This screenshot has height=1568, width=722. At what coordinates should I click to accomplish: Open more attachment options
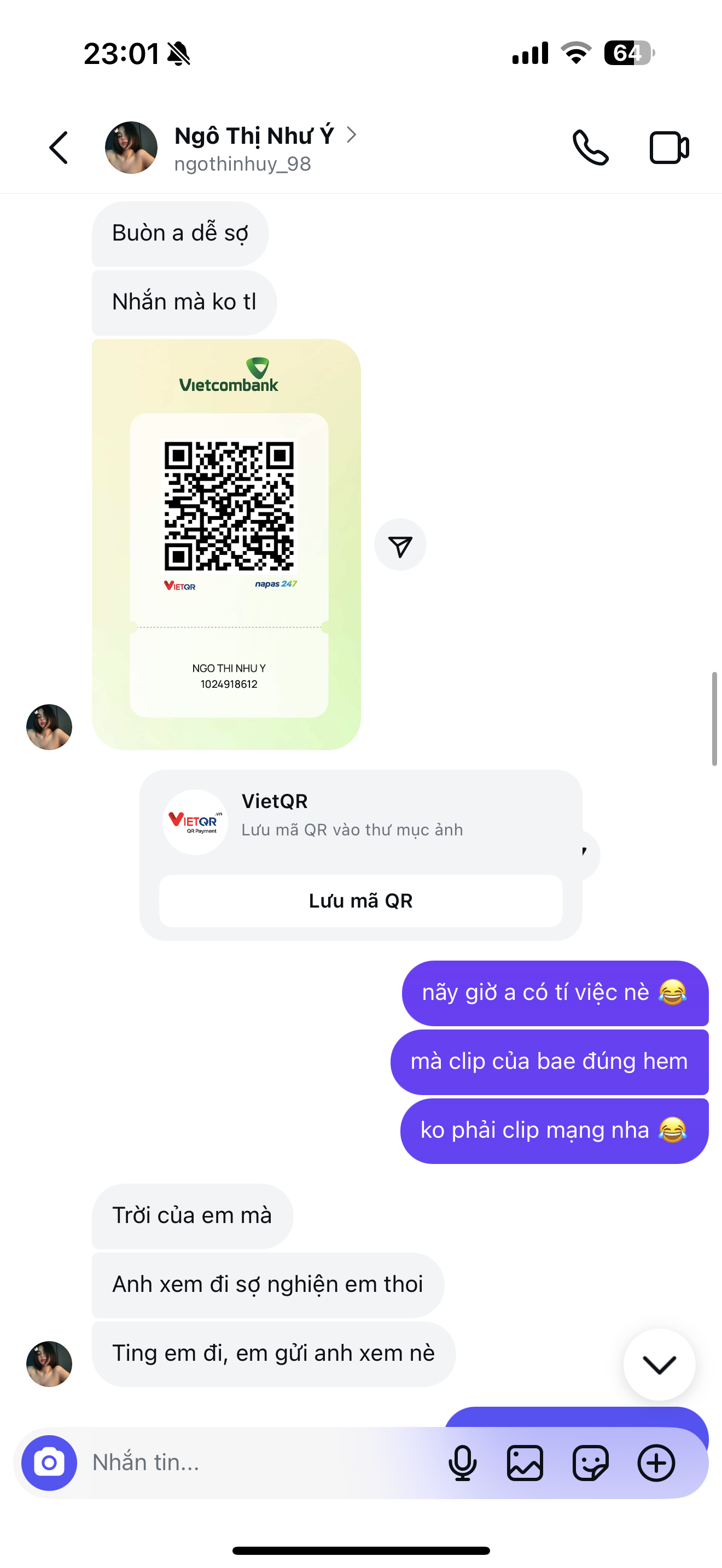click(656, 1462)
